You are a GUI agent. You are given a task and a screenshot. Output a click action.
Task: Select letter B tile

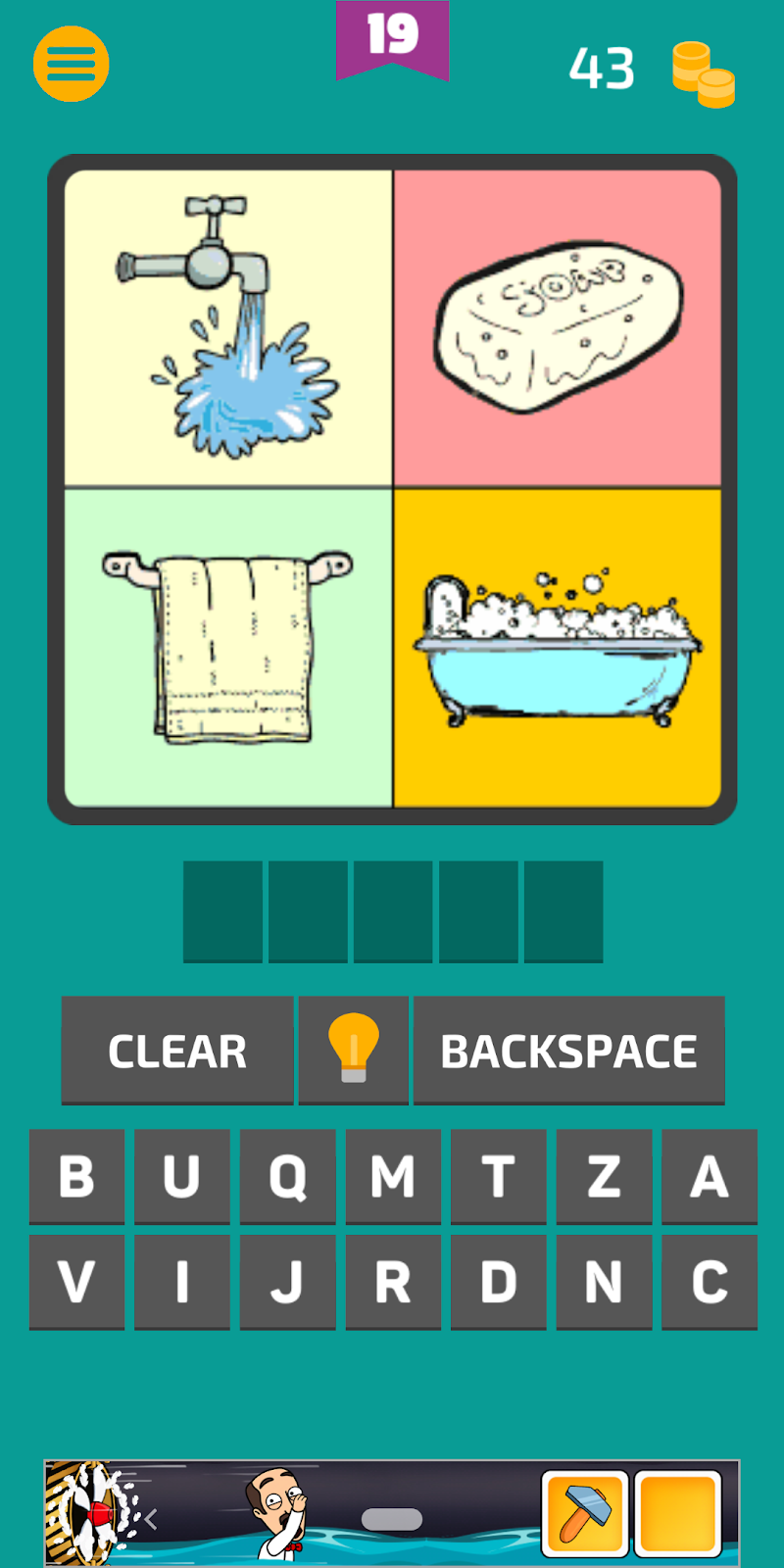[76, 1176]
